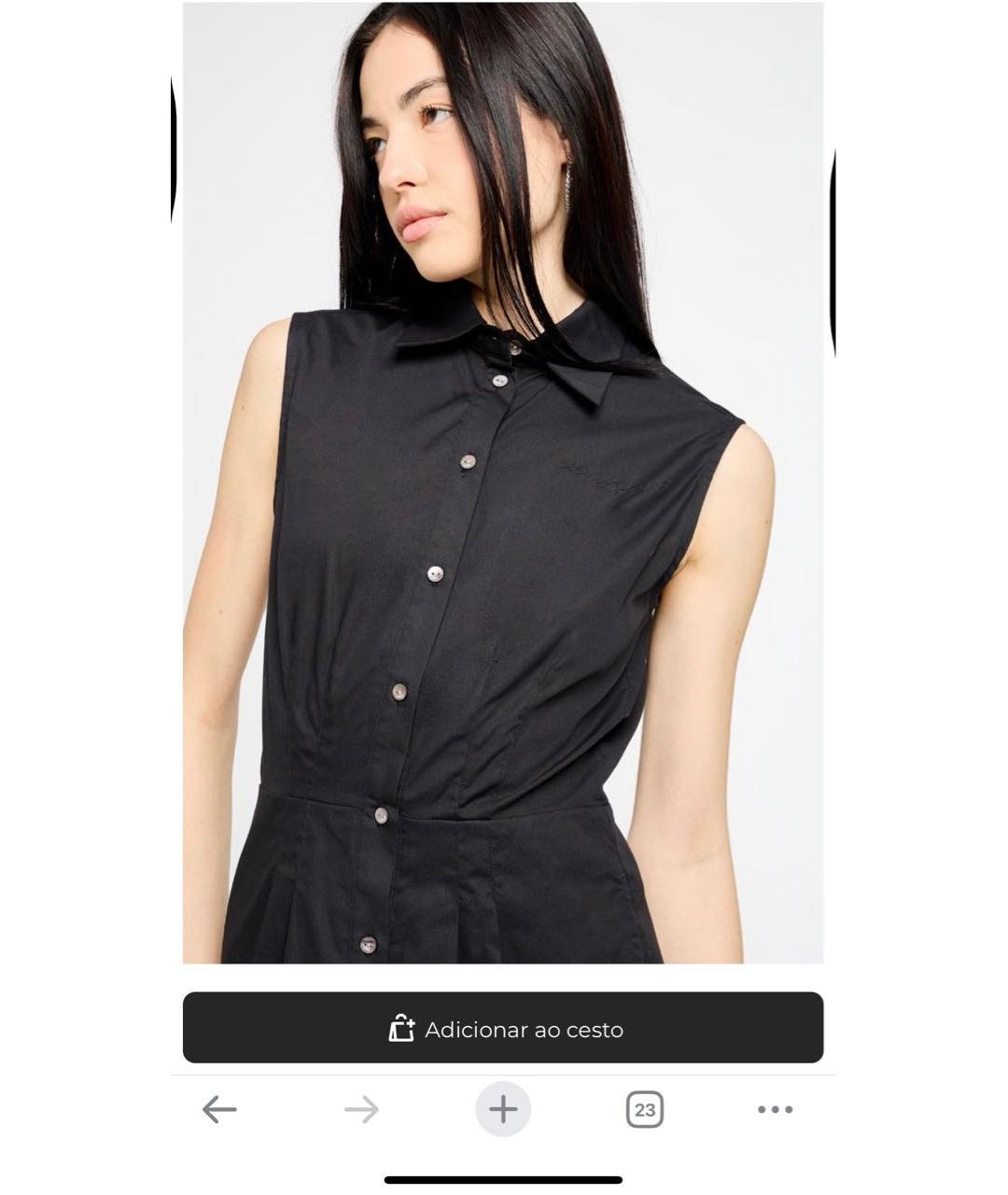Open the tab switcher showing 23 tabs
The image size is (1008, 1195).
(x=644, y=1109)
